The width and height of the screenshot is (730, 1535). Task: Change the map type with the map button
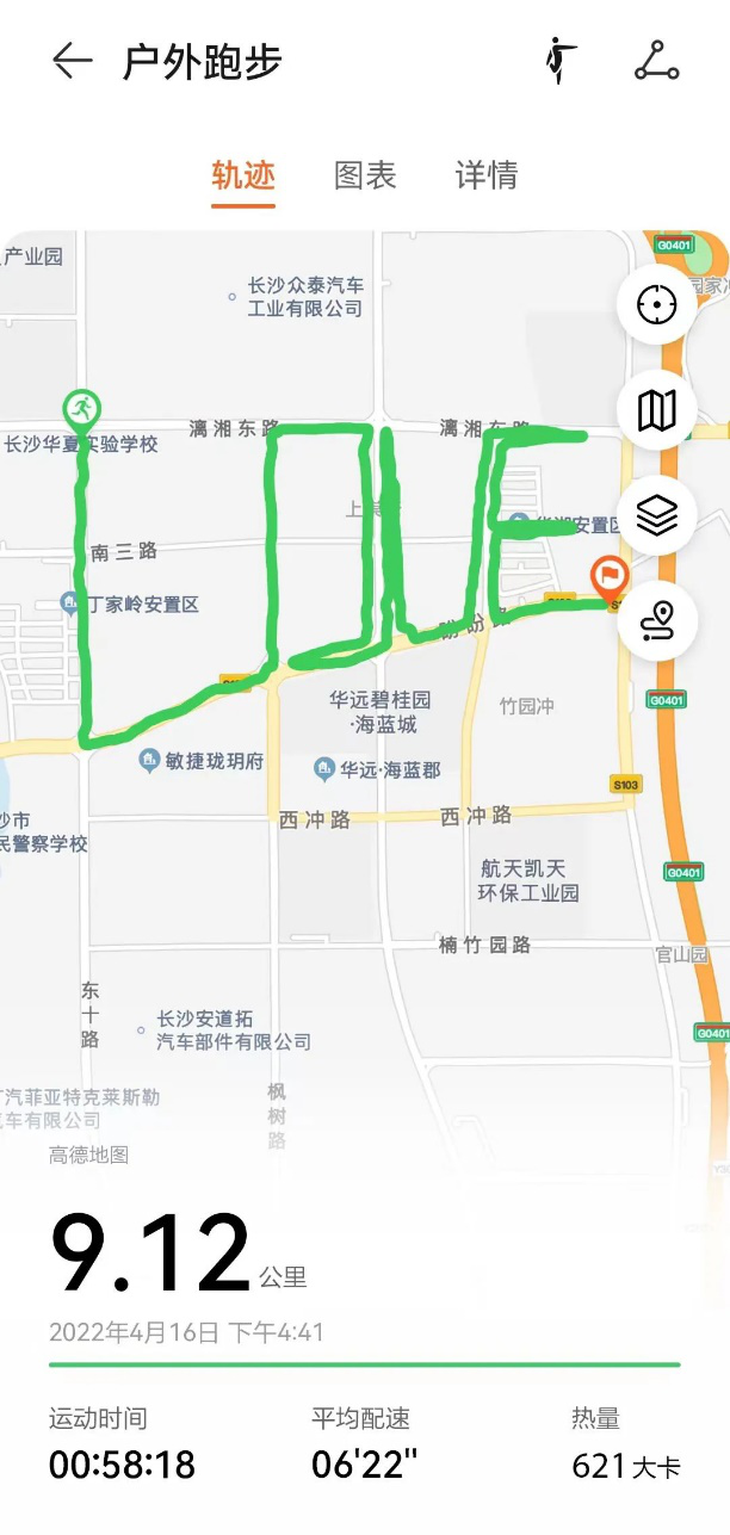(x=657, y=410)
